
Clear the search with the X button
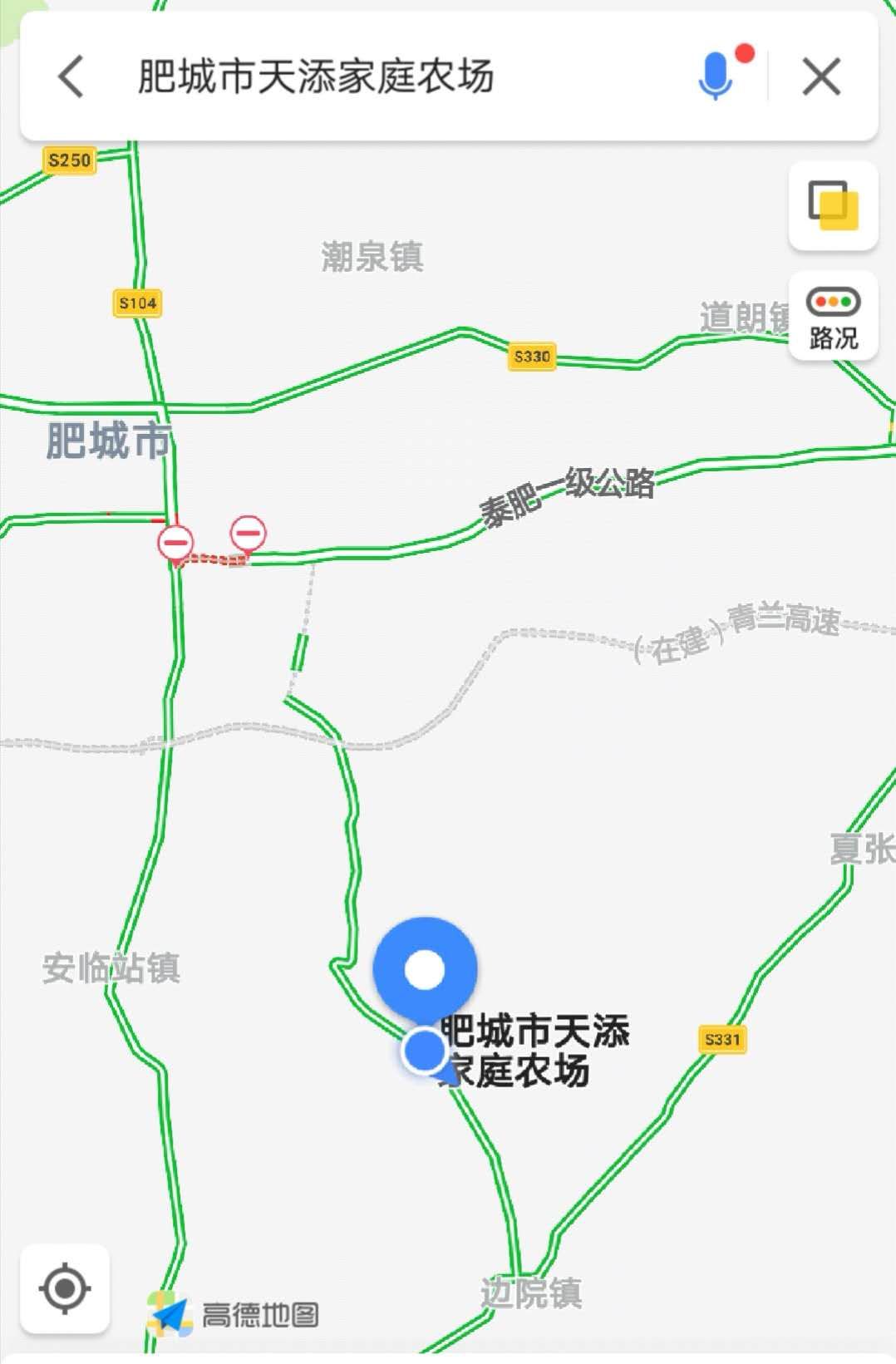(821, 77)
